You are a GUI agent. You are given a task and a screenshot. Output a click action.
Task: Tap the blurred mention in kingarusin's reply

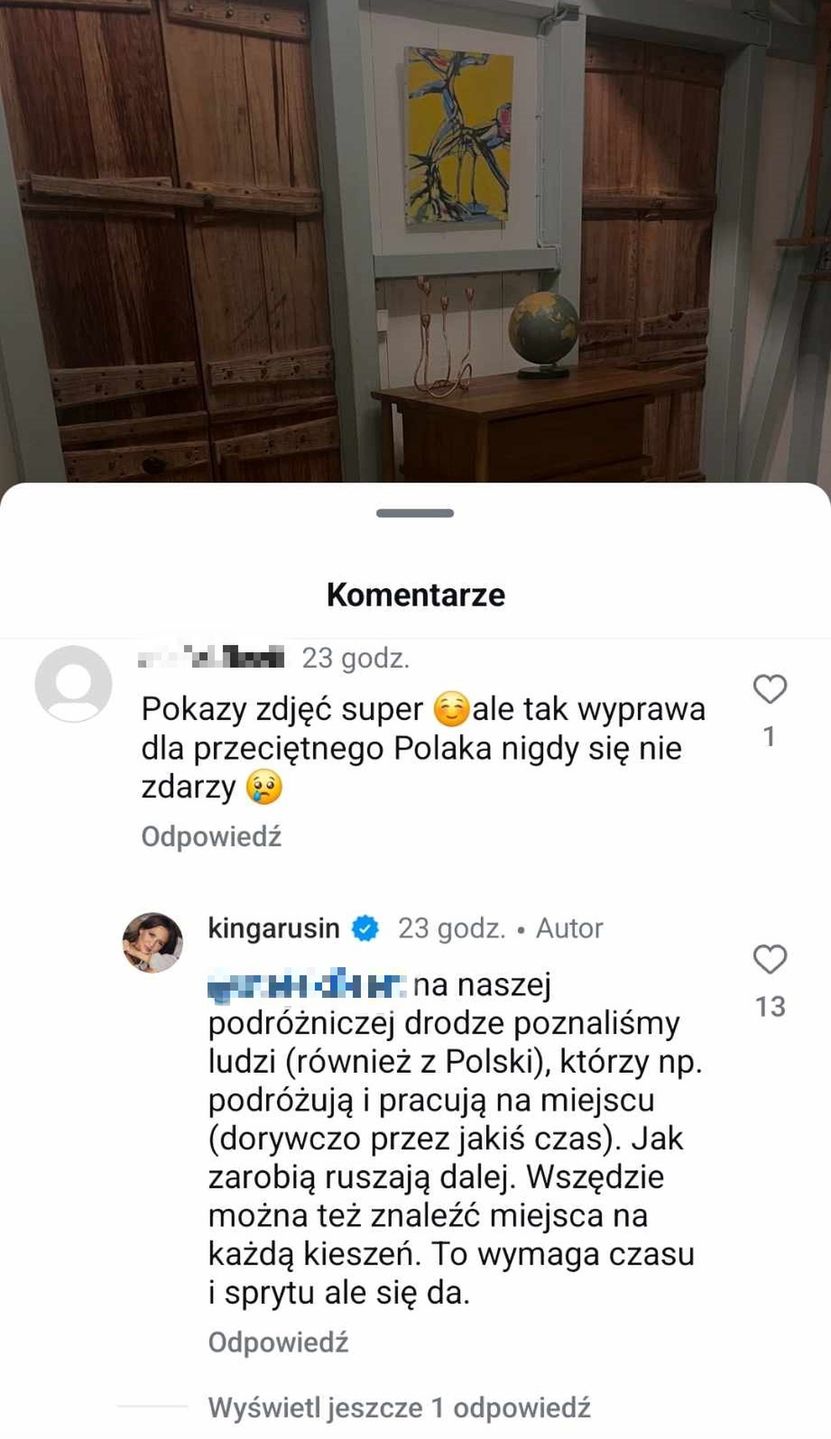coord(306,987)
